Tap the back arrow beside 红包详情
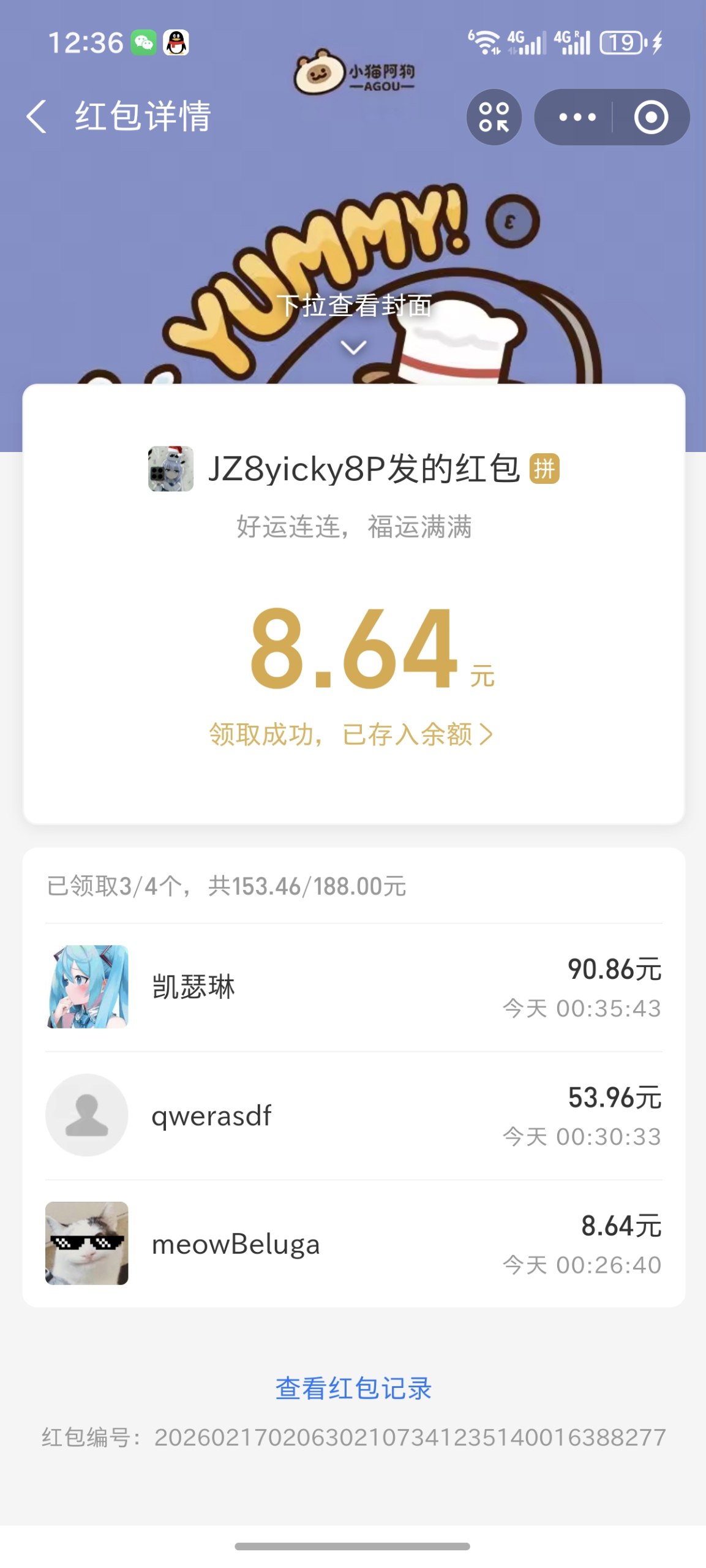Image resolution: width=706 pixels, height=1568 pixels. pos(38,117)
